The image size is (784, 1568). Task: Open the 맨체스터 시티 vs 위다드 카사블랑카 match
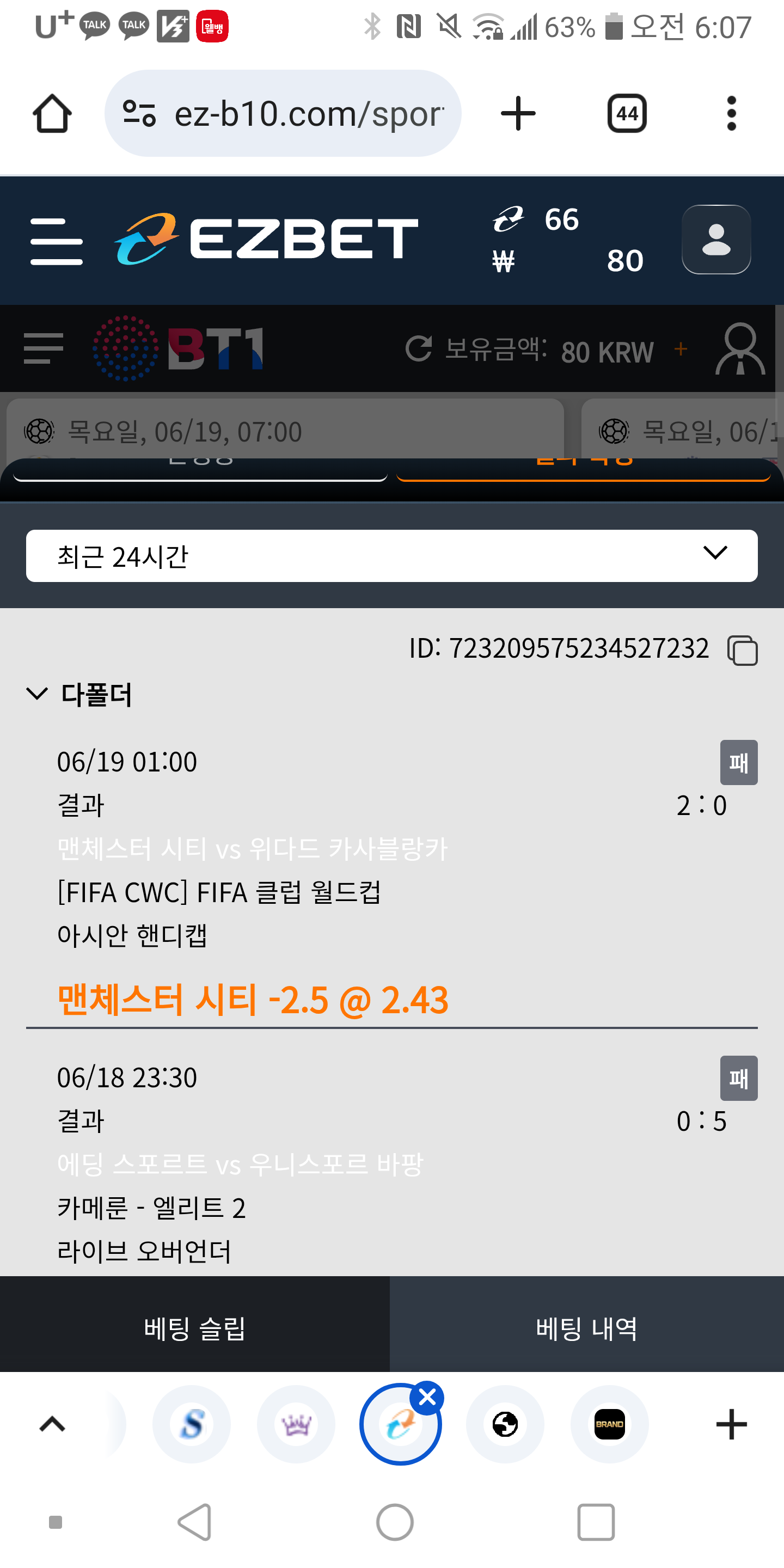click(252, 848)
